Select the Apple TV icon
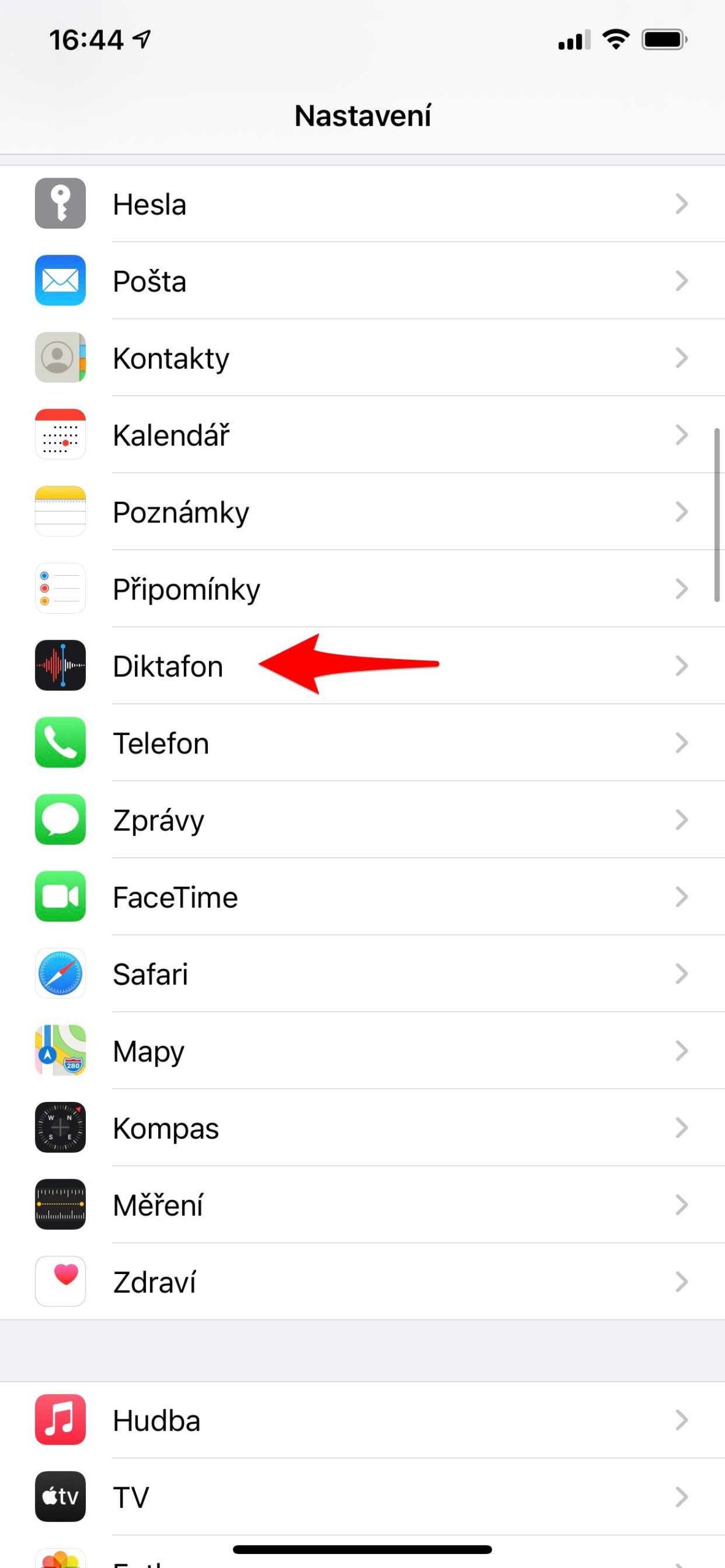Screen dimensions: 725x1568 point(60,1497)
